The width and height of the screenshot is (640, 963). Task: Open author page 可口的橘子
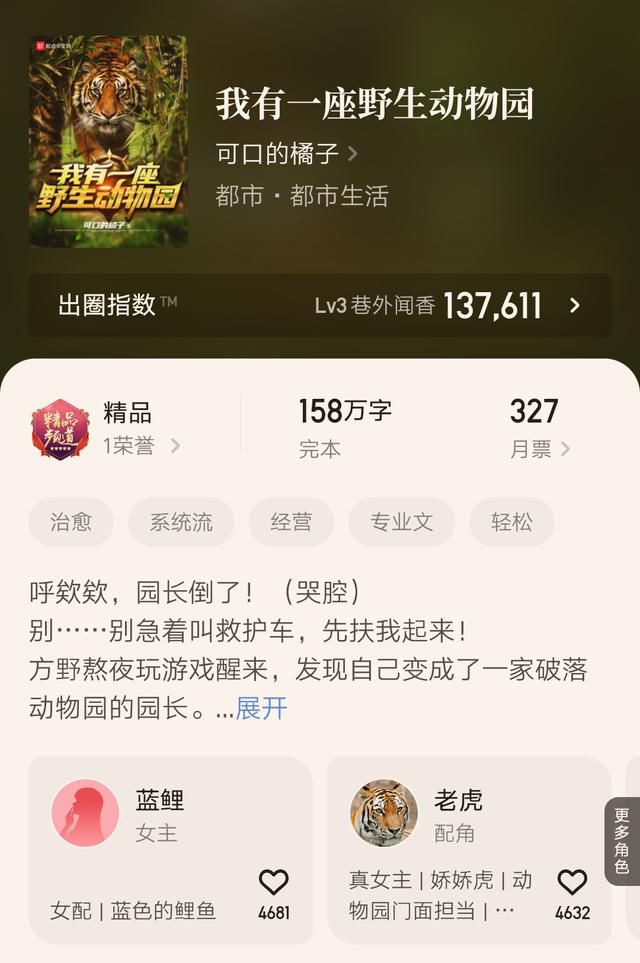pyautogui.click(x=286, y=154)
